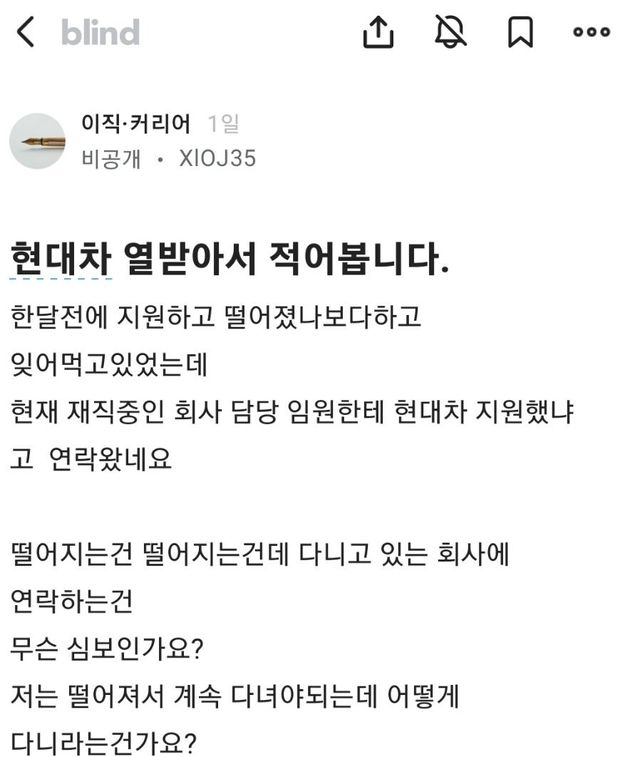Open the three-dot overflow menu

[x=591, y=33]
